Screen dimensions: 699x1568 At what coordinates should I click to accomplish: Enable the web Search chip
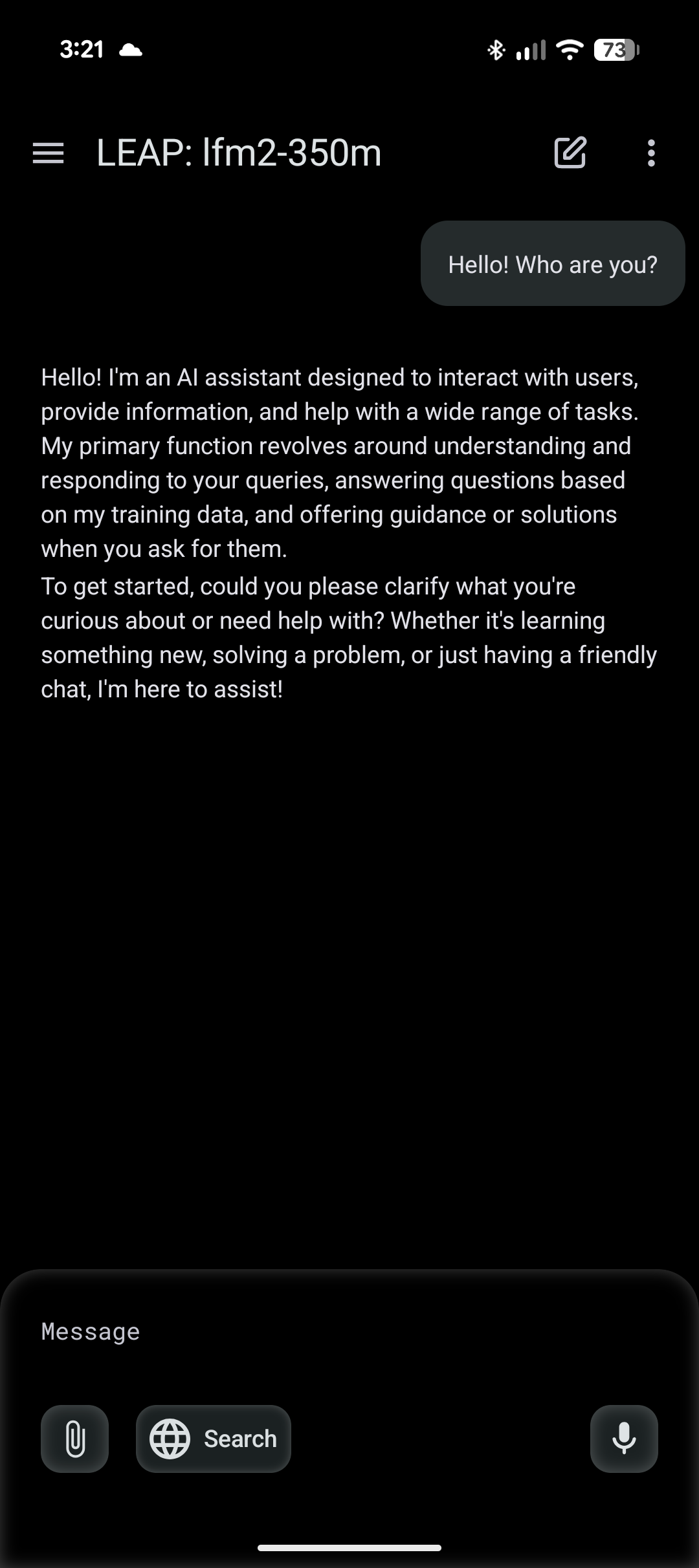pos(214,1439)
